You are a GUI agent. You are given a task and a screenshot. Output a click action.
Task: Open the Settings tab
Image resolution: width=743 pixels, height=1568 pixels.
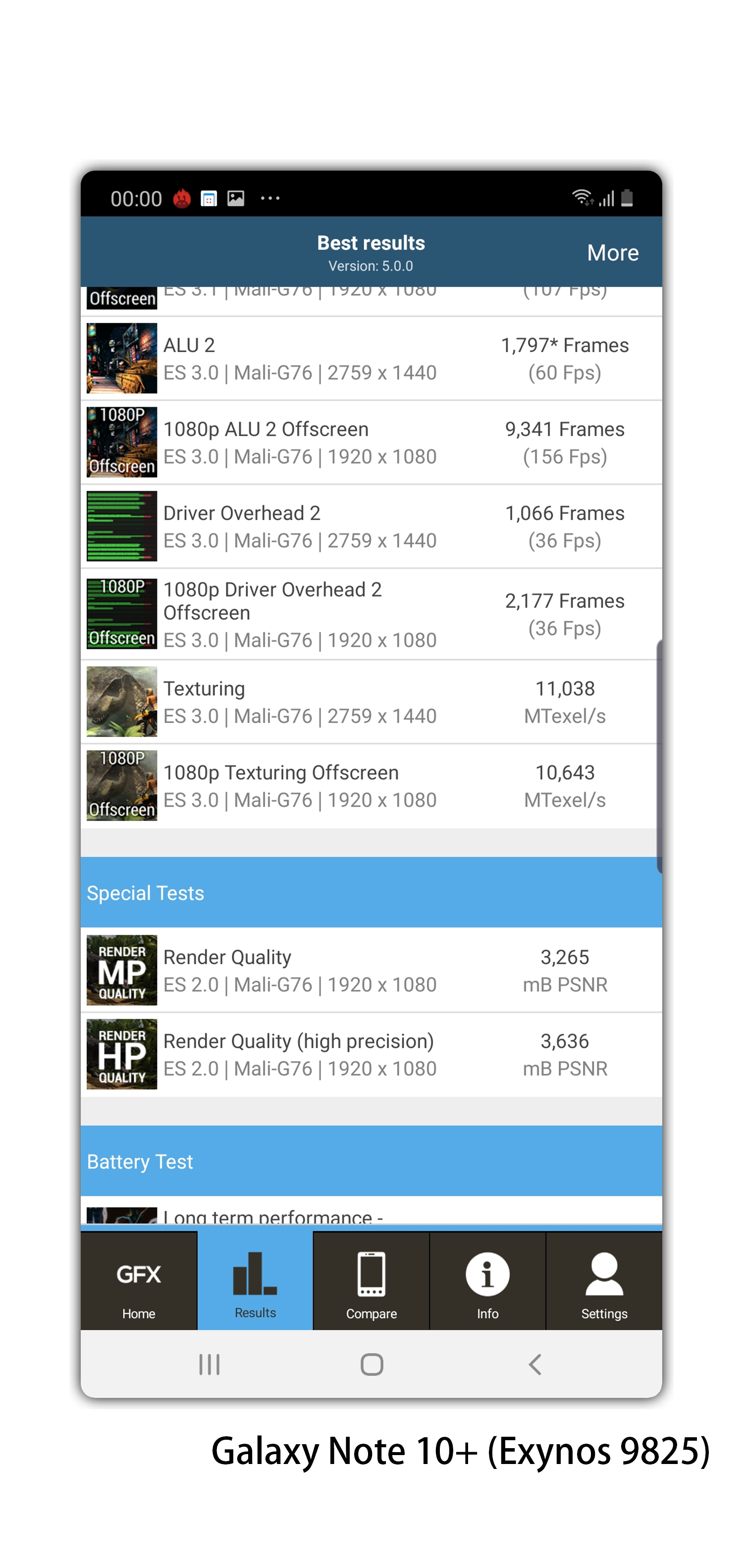tap(603, 1282)
